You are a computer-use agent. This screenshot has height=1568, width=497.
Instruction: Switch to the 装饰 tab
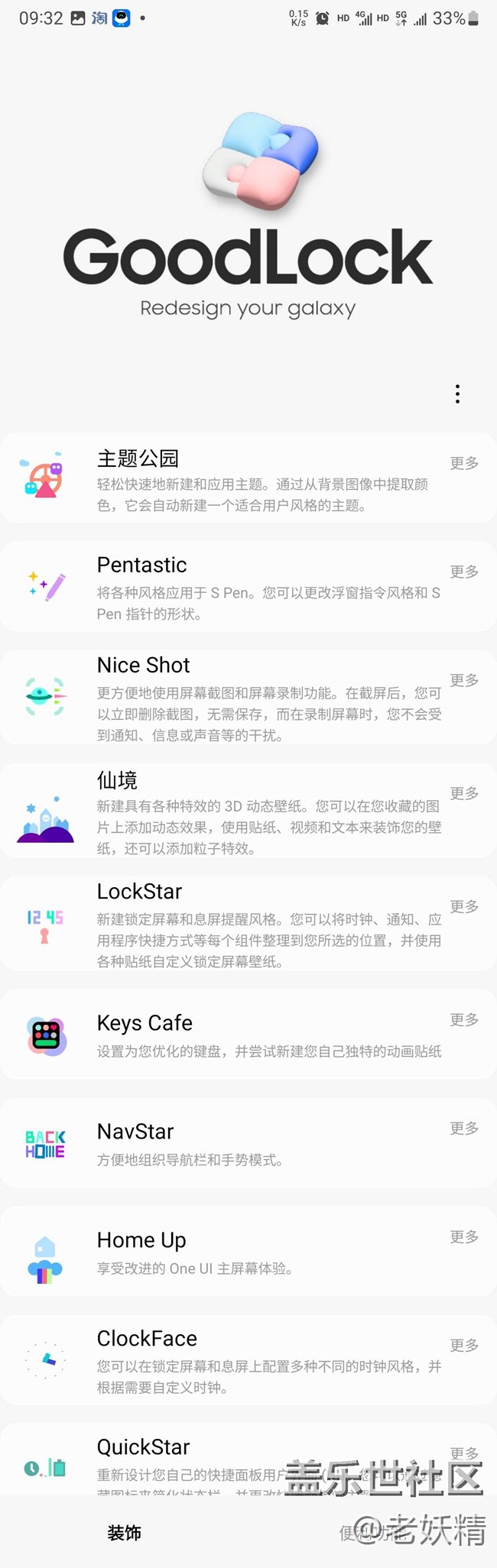[x=124, y=1532]
